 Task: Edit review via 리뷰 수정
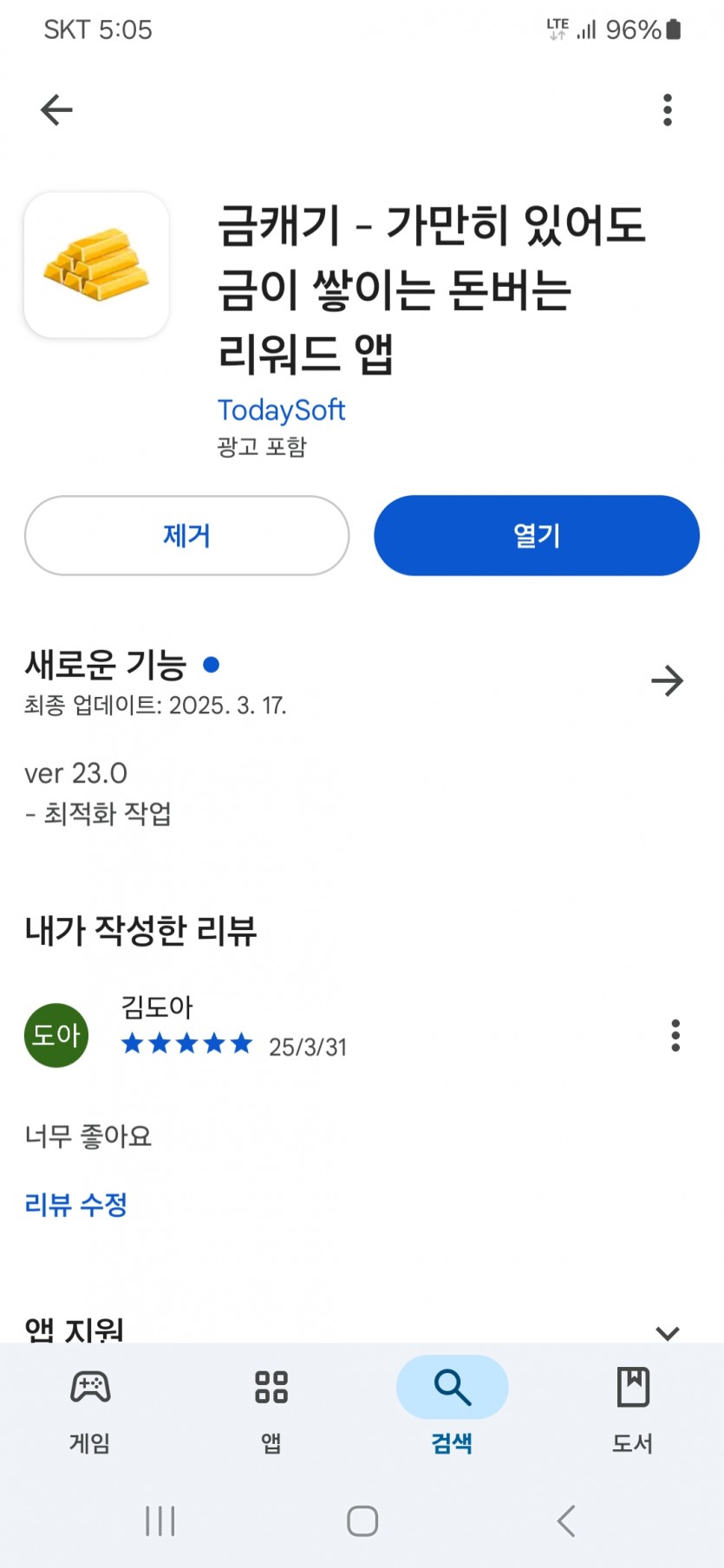coord(76,1204)
